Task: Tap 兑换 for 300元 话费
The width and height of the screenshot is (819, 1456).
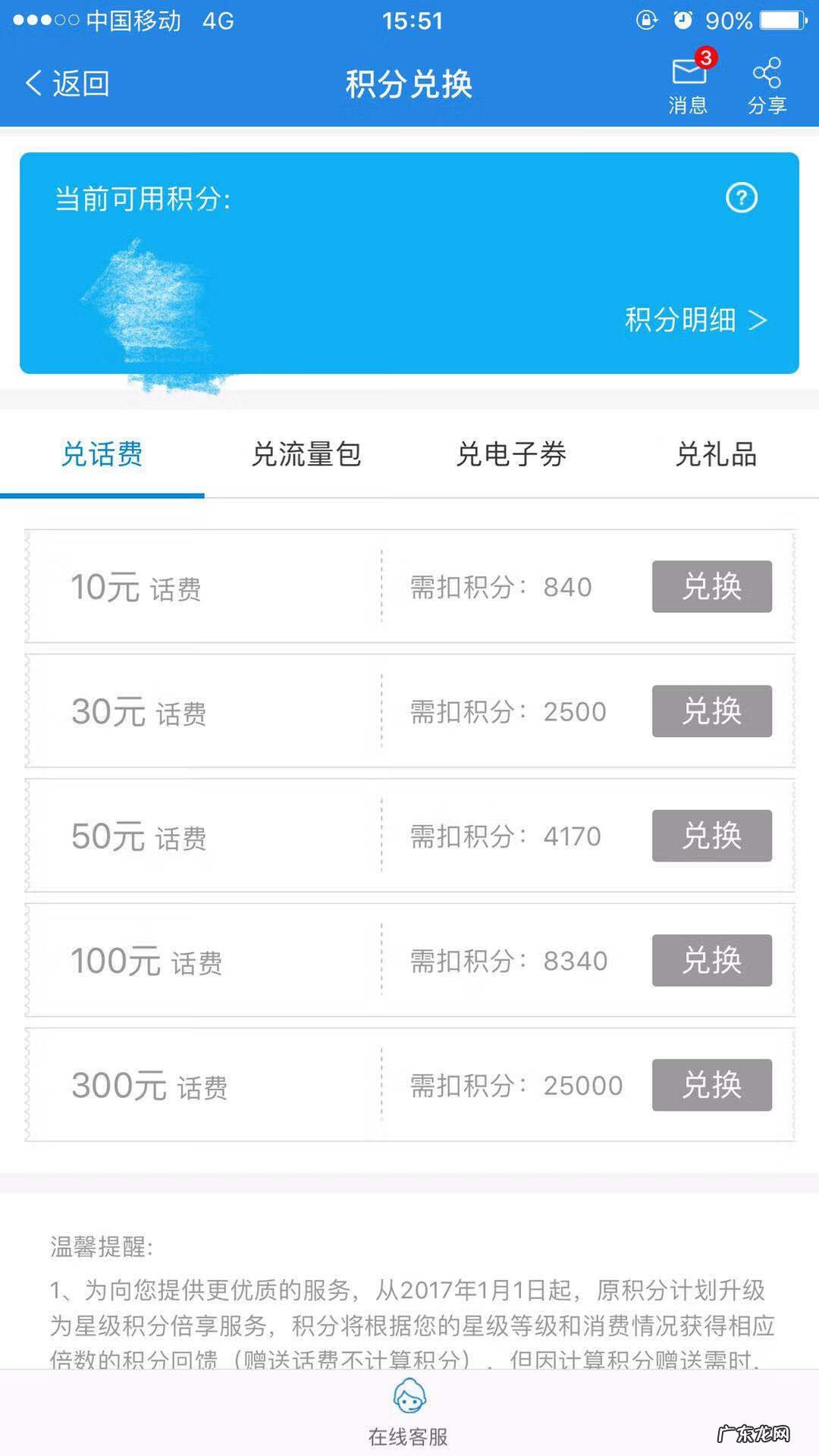Action: pos(711,1084)
